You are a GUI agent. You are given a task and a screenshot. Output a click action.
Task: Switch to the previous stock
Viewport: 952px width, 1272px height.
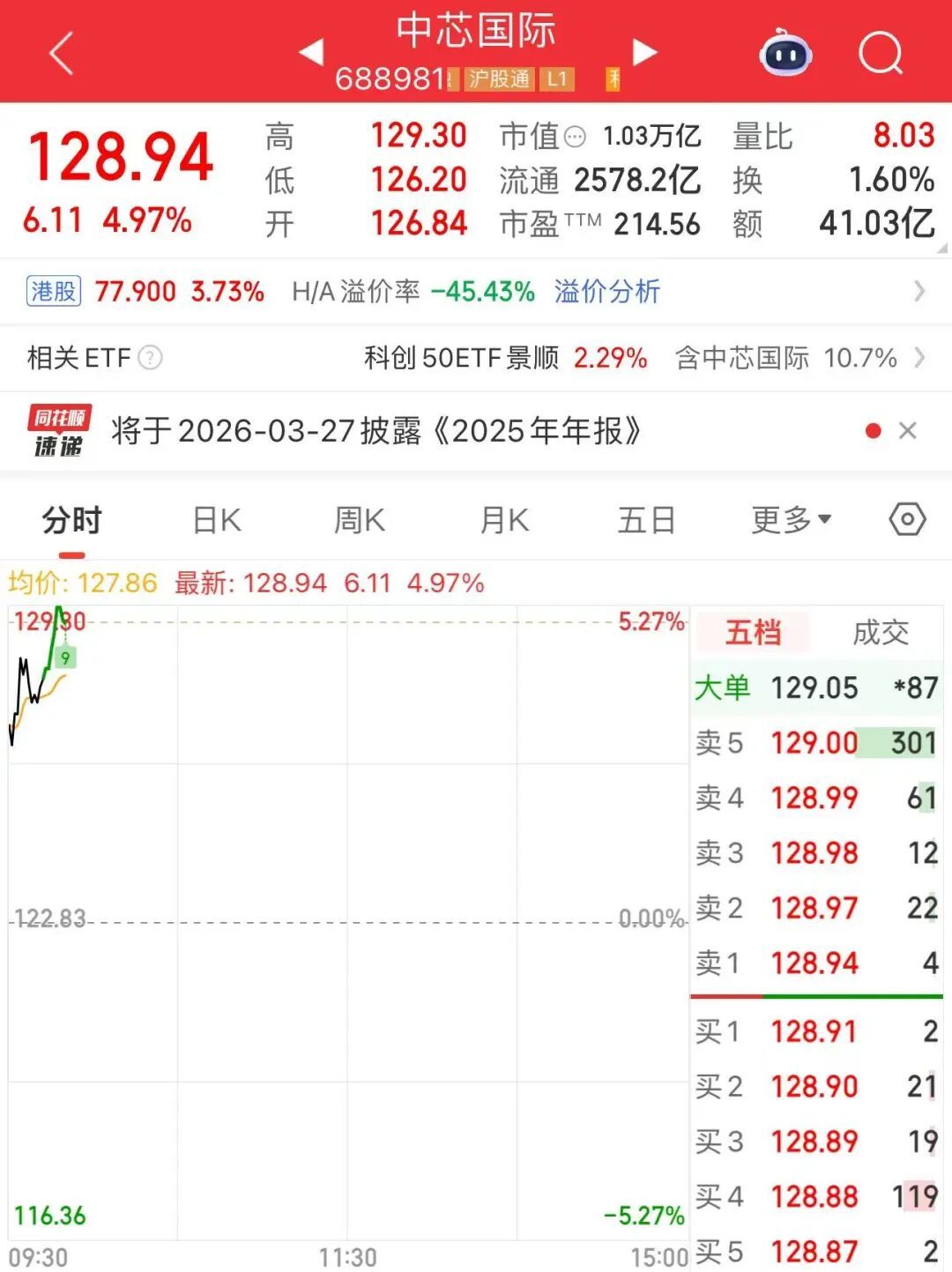[310, 53]
